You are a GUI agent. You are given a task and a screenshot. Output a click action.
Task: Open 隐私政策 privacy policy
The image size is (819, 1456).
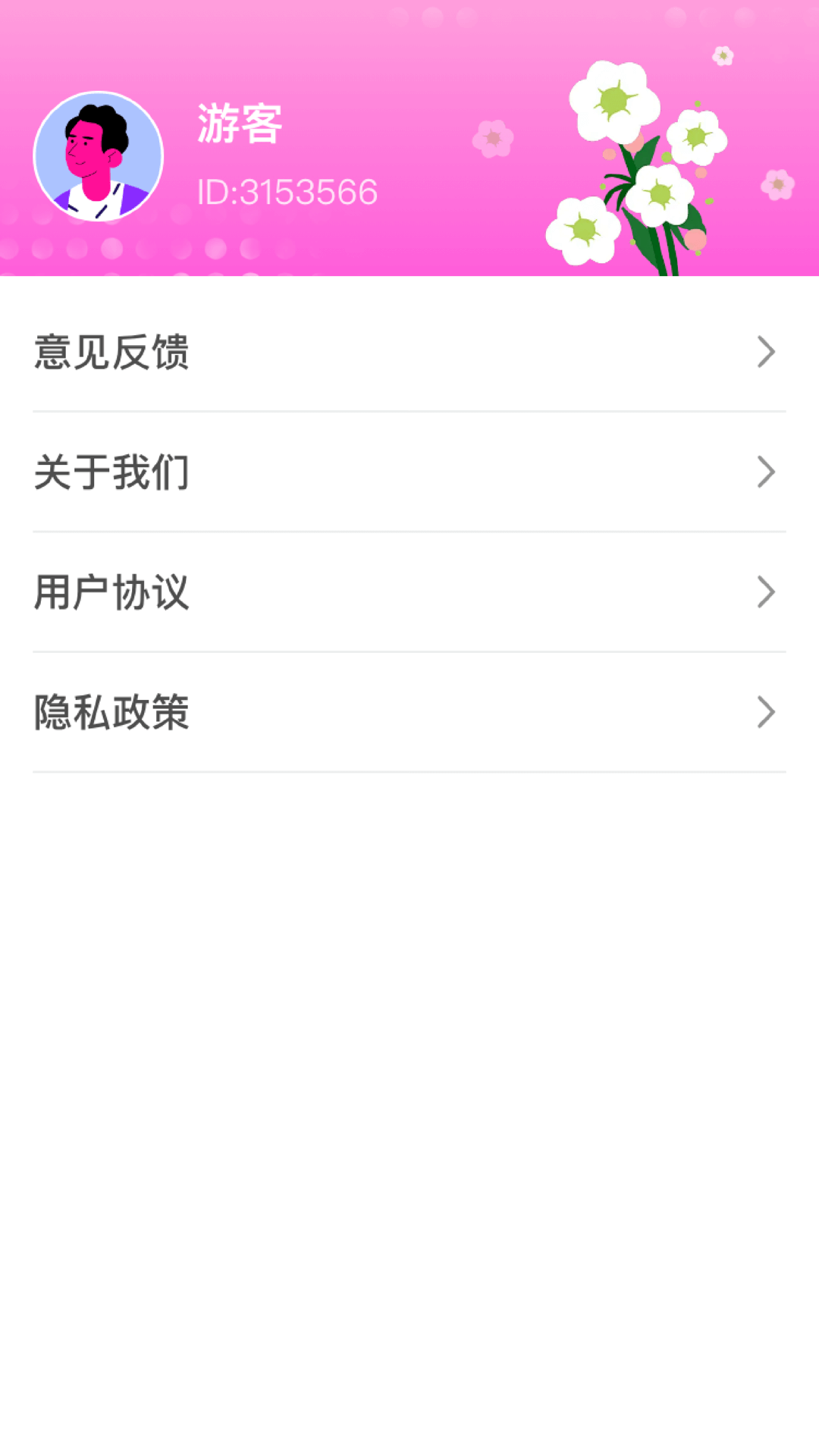(x=409, y=712)
